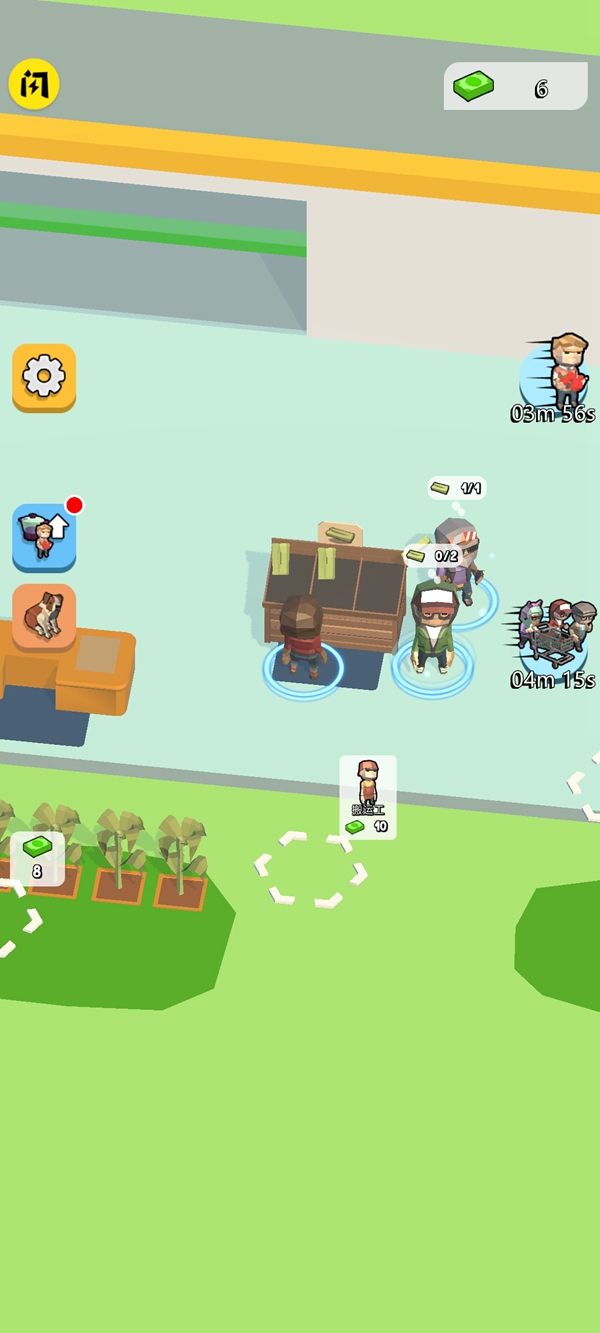Open the pet dog button
This screenshot has height=1333, width=600.
point(44,616)
